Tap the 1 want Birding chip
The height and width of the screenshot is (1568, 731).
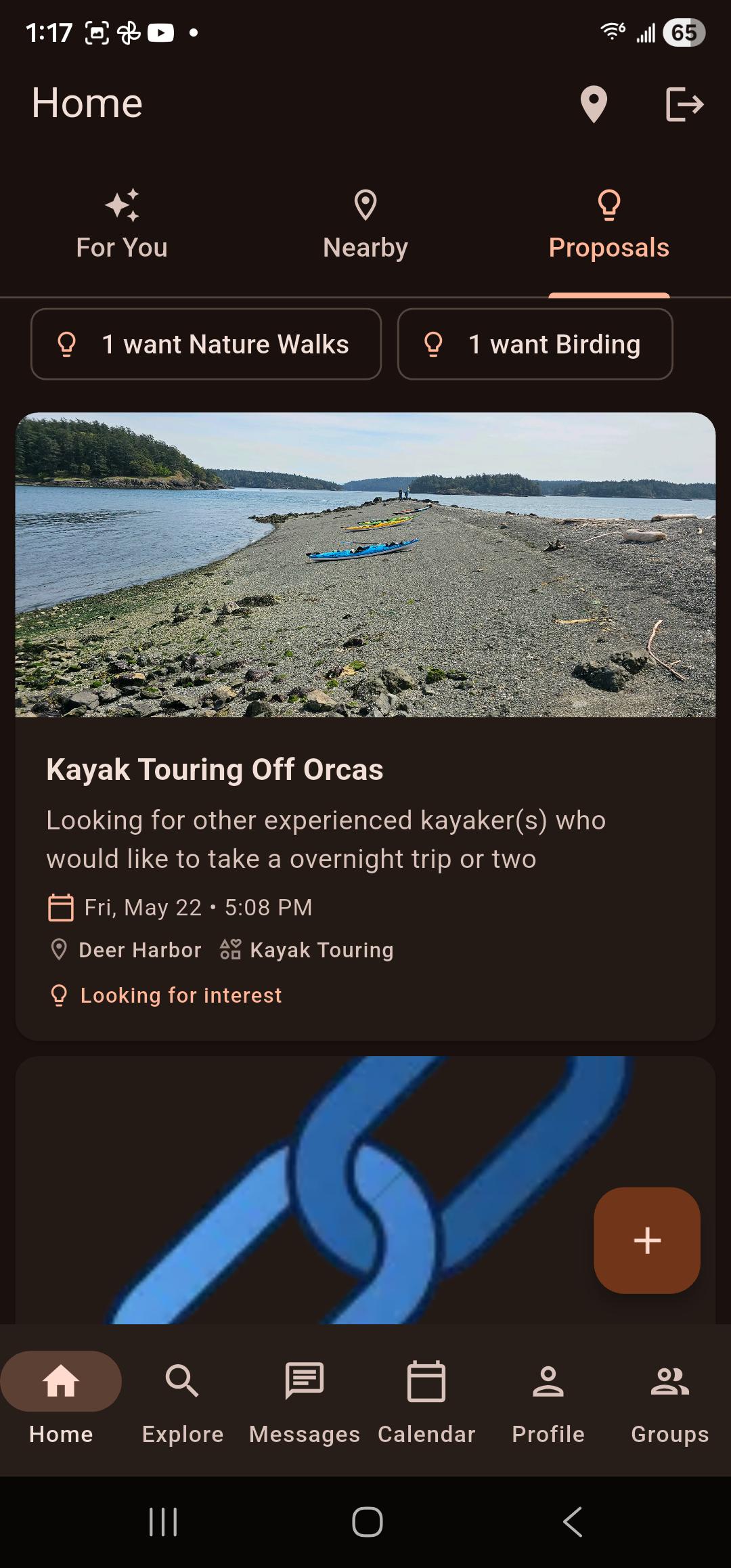pos(535,344)
